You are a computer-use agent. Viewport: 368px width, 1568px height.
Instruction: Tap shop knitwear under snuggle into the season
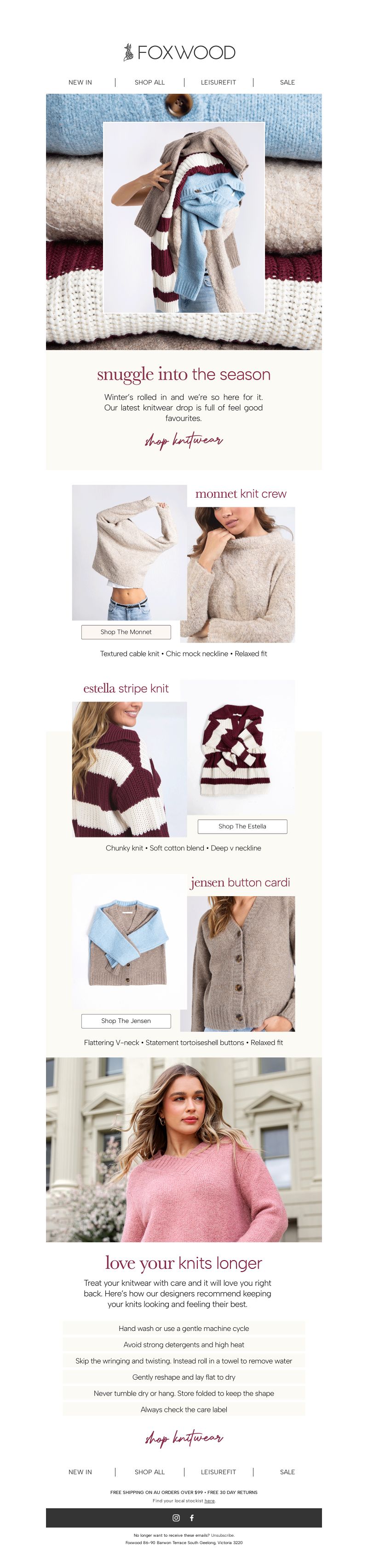click(184, 439)
